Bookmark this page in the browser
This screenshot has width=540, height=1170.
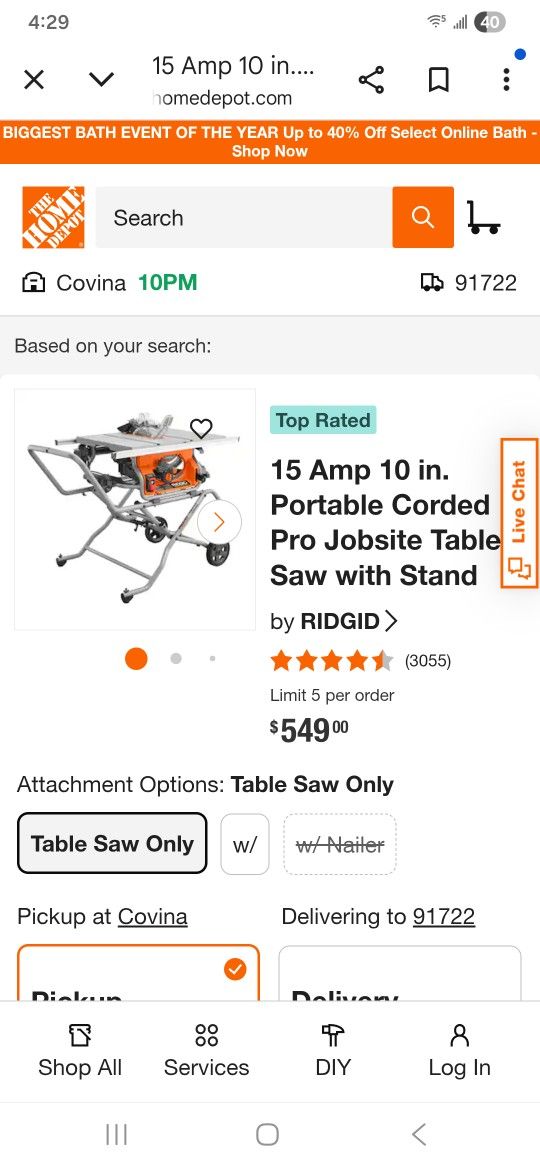439,80
